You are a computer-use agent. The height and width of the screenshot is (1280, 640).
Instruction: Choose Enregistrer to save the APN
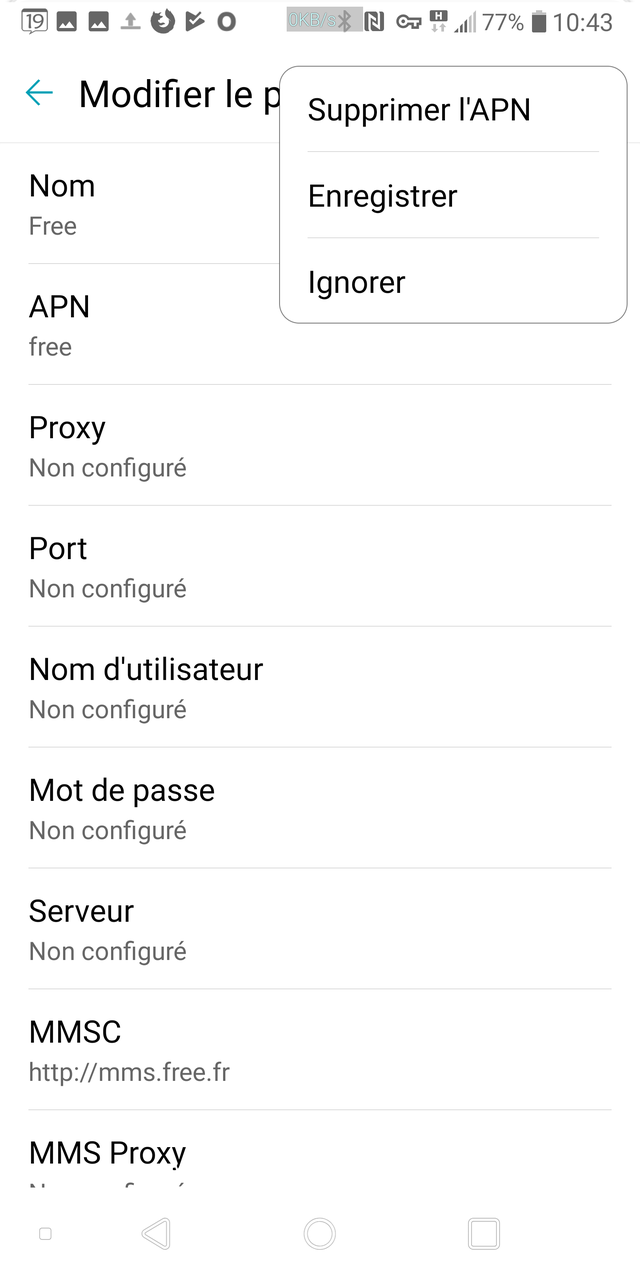click(453, 196)
